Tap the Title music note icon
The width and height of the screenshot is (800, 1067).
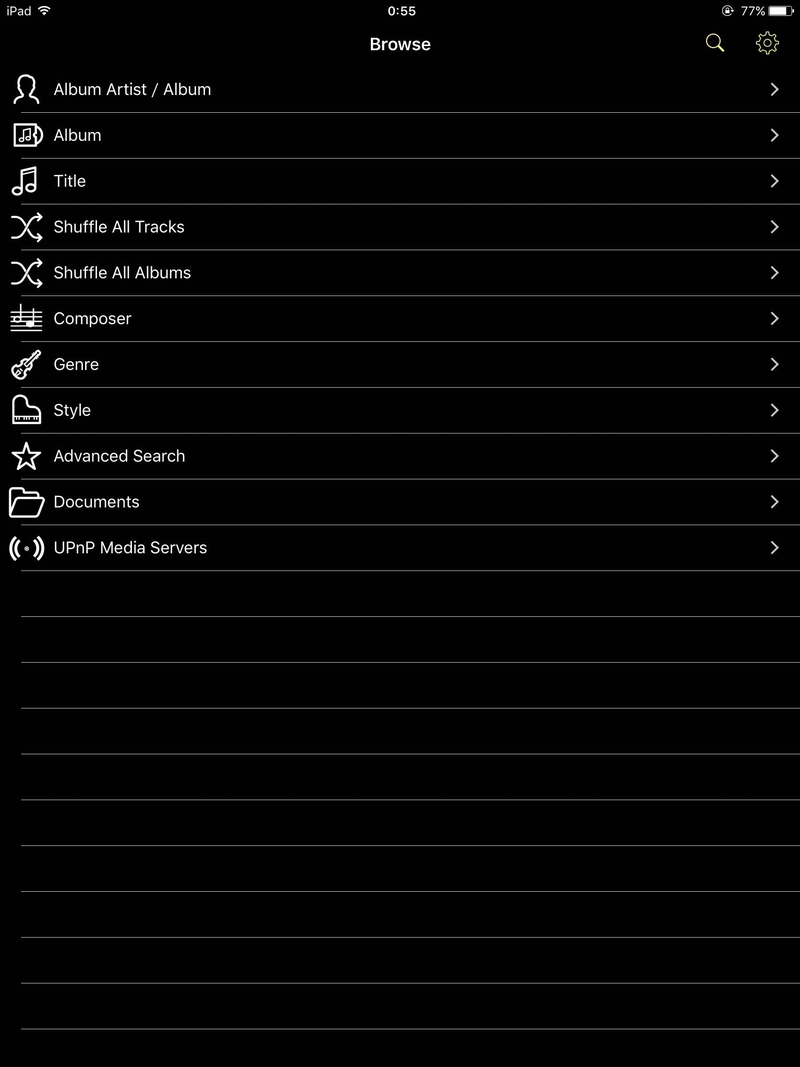26,181
